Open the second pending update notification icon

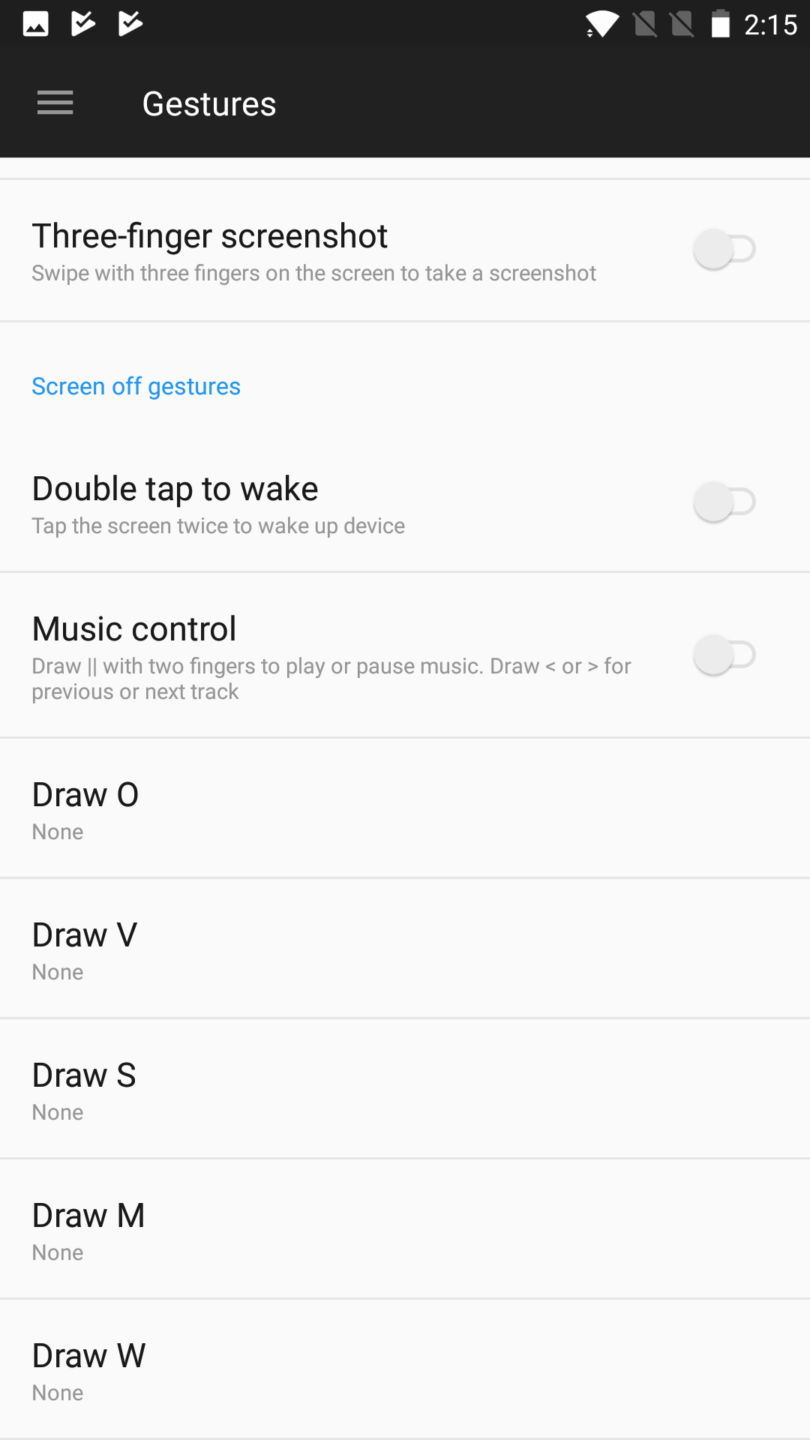[130, 23]
